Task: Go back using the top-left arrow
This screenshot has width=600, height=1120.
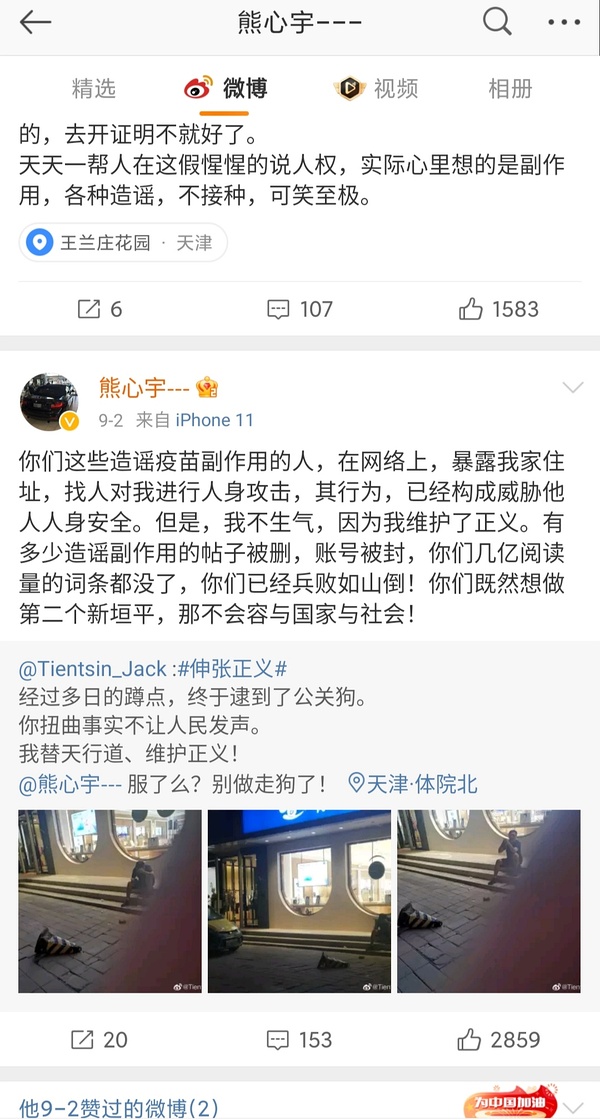Action: pos(34,23)
